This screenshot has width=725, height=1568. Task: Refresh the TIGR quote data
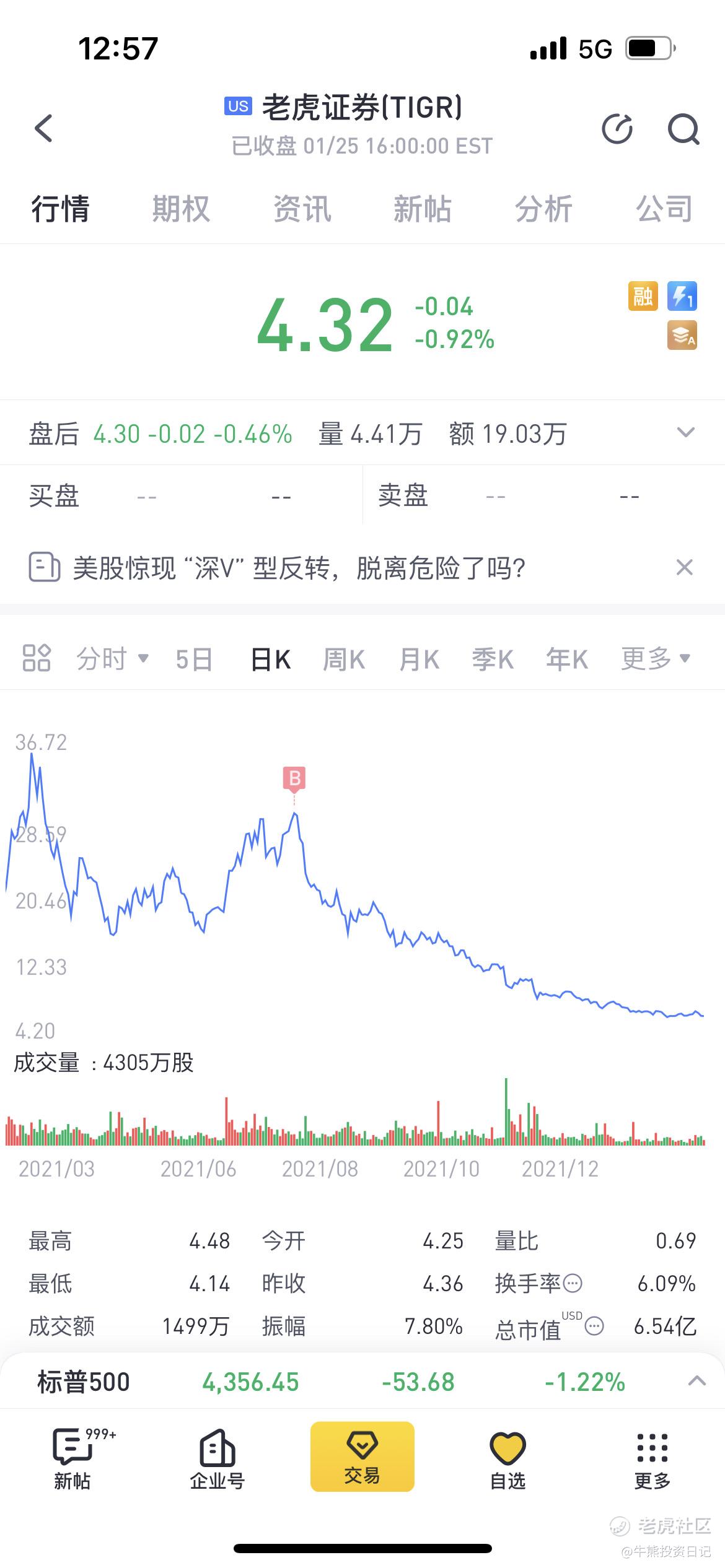[x=617, y=129]
